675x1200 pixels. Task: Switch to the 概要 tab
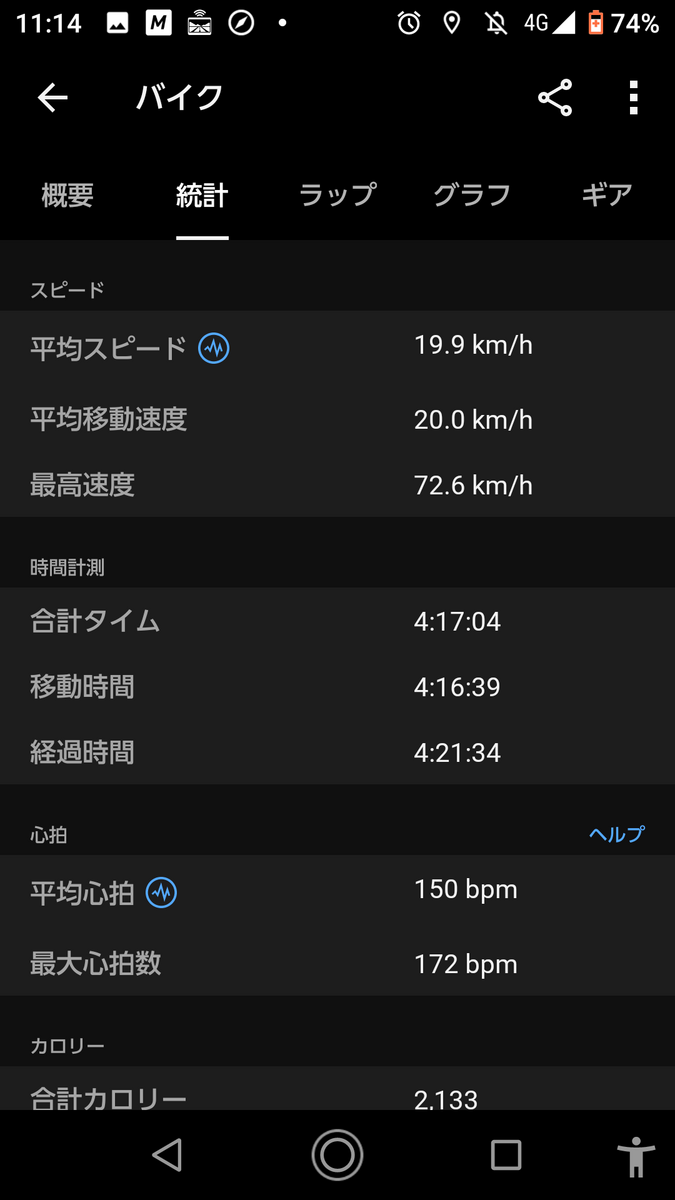[67, 195]
